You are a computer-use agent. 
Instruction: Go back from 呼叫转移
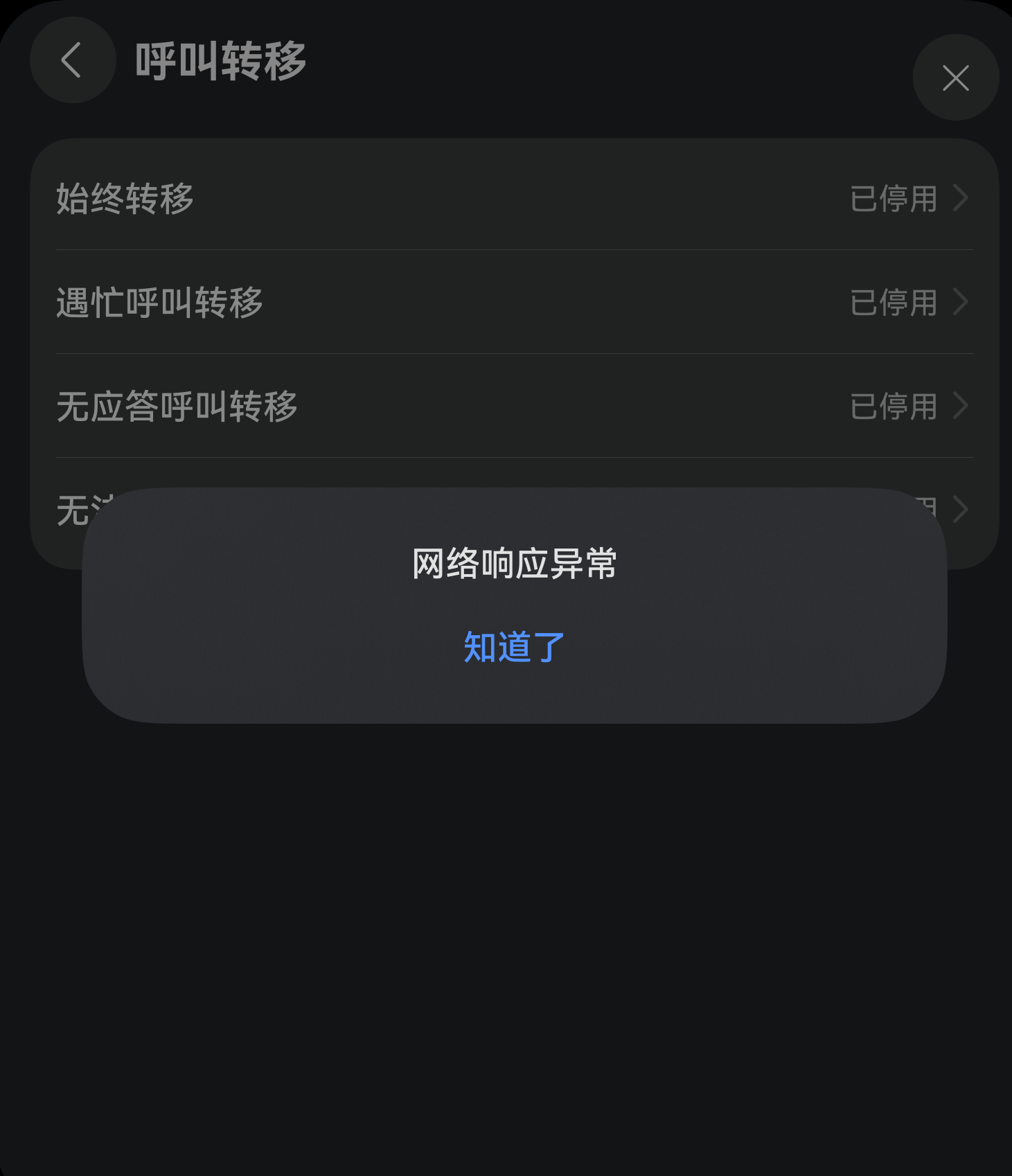pos(72,60)
